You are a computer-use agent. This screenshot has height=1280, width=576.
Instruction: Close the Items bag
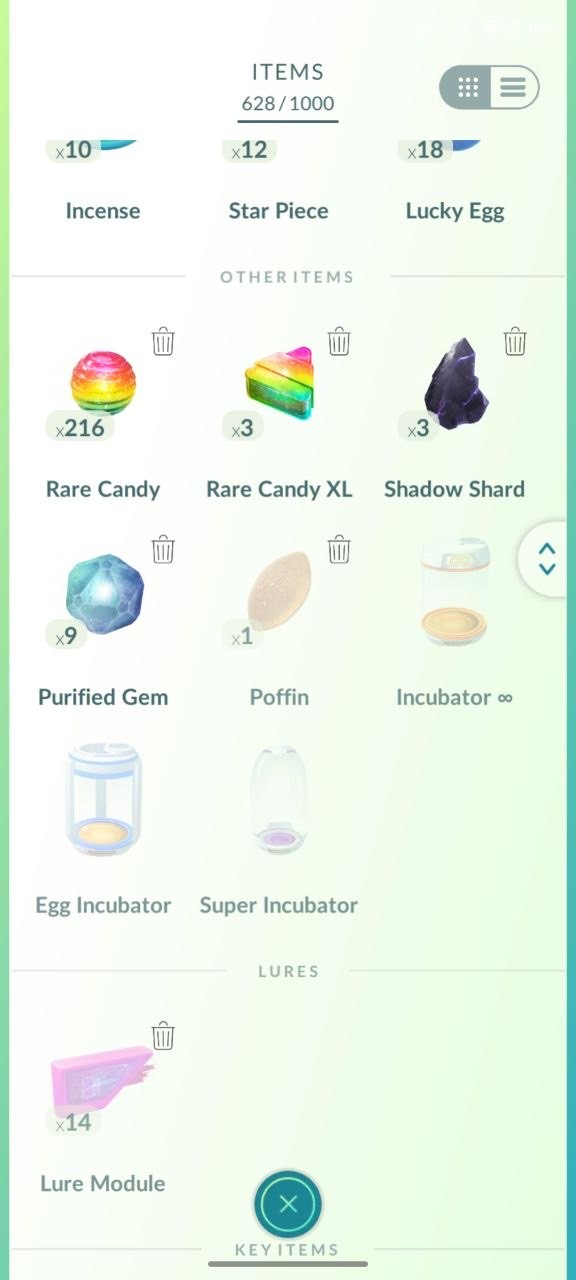(288, 1205)
